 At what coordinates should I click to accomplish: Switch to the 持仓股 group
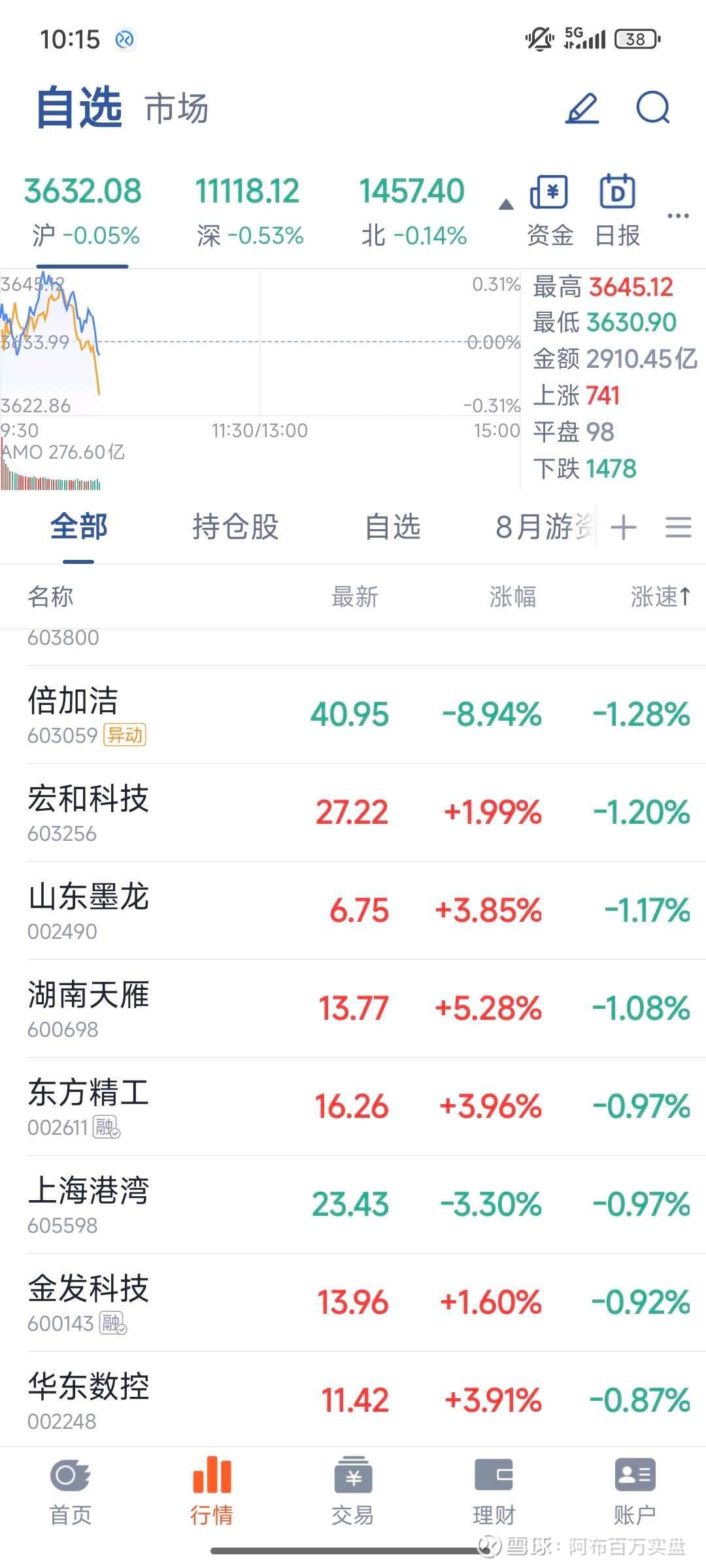tap(235, 527)
